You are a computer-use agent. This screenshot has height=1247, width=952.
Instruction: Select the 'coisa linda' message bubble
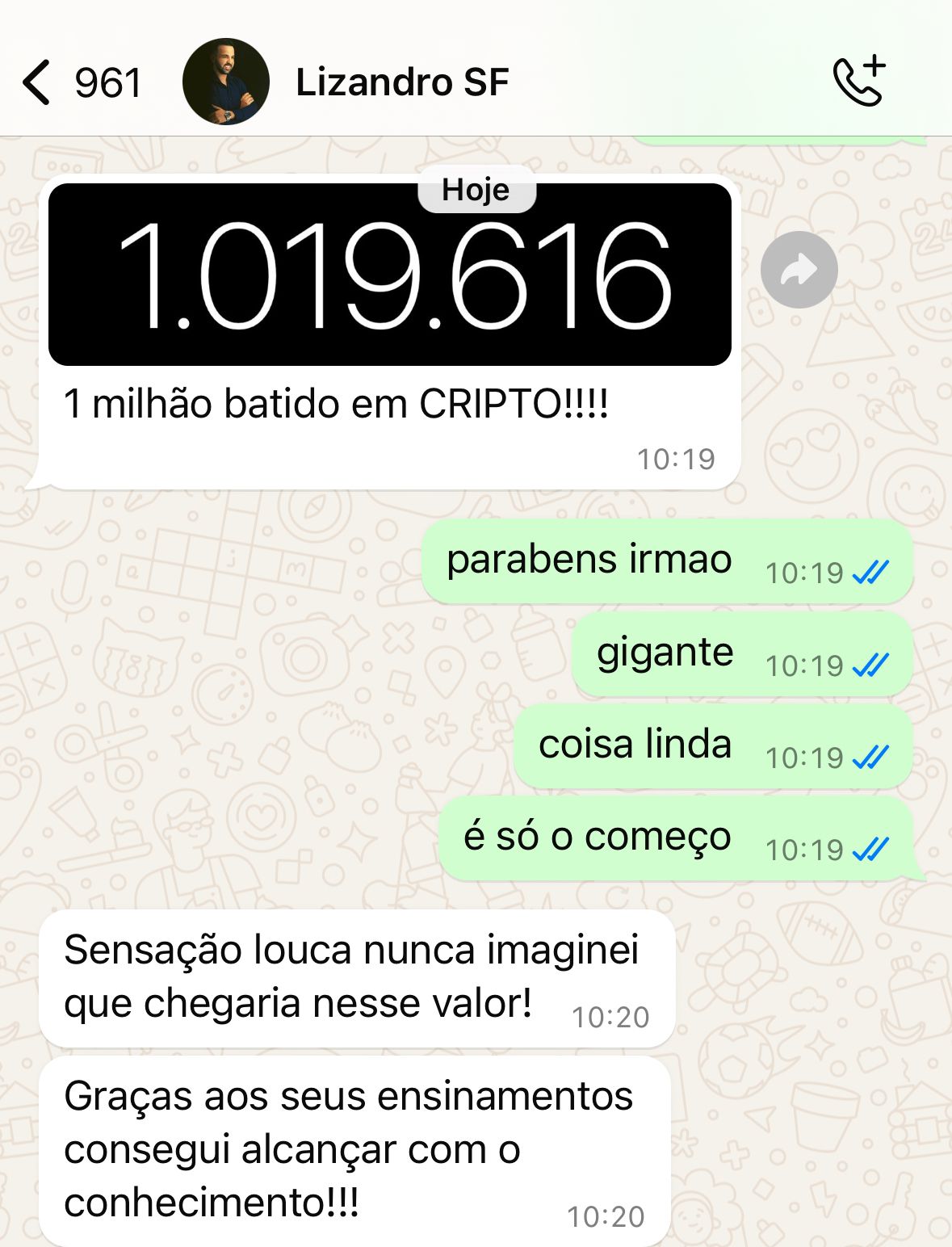[636, 745]
